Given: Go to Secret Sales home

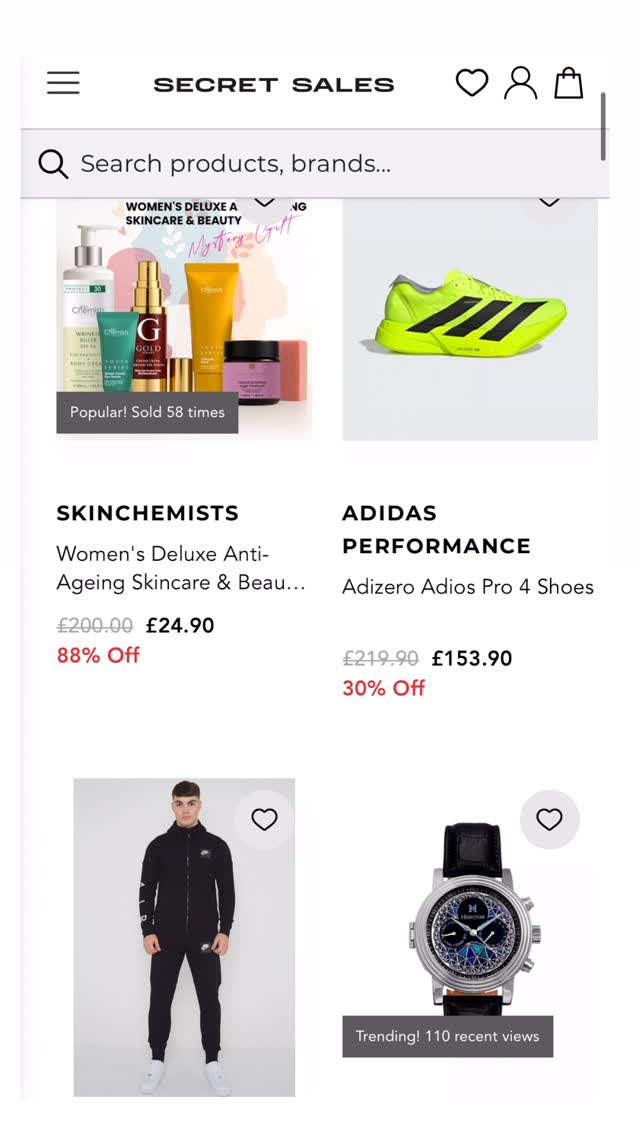Looking at the screenshot, I should [x=273, y=85].
